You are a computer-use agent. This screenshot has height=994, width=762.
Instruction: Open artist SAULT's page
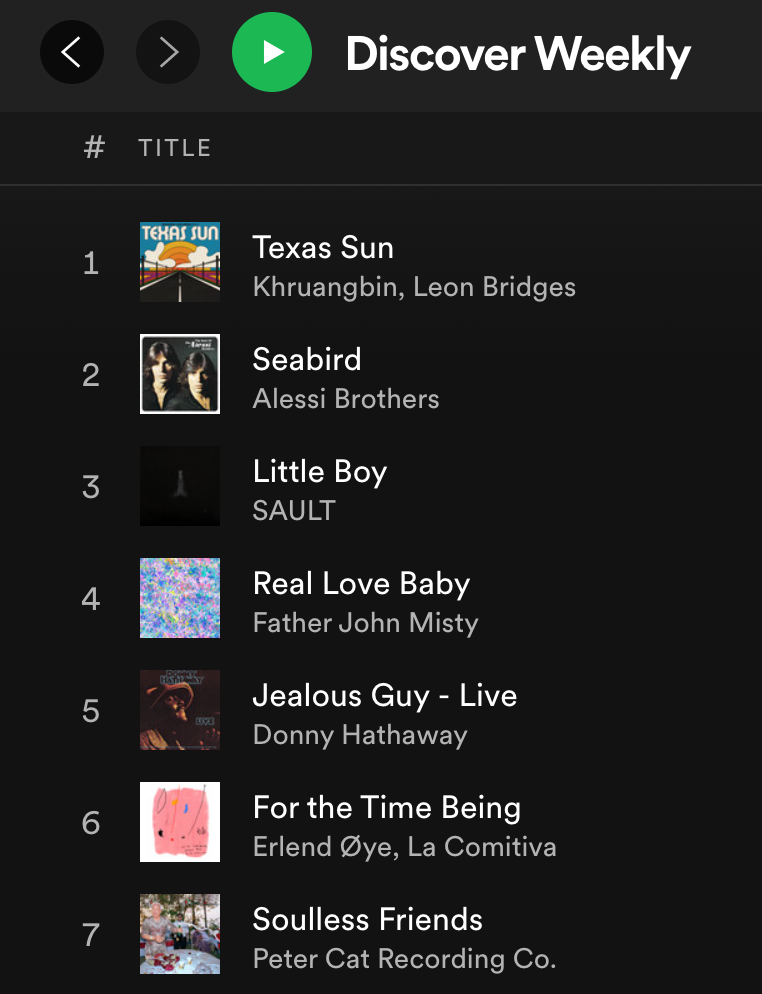pyautogui.click(x=293, y=511)
